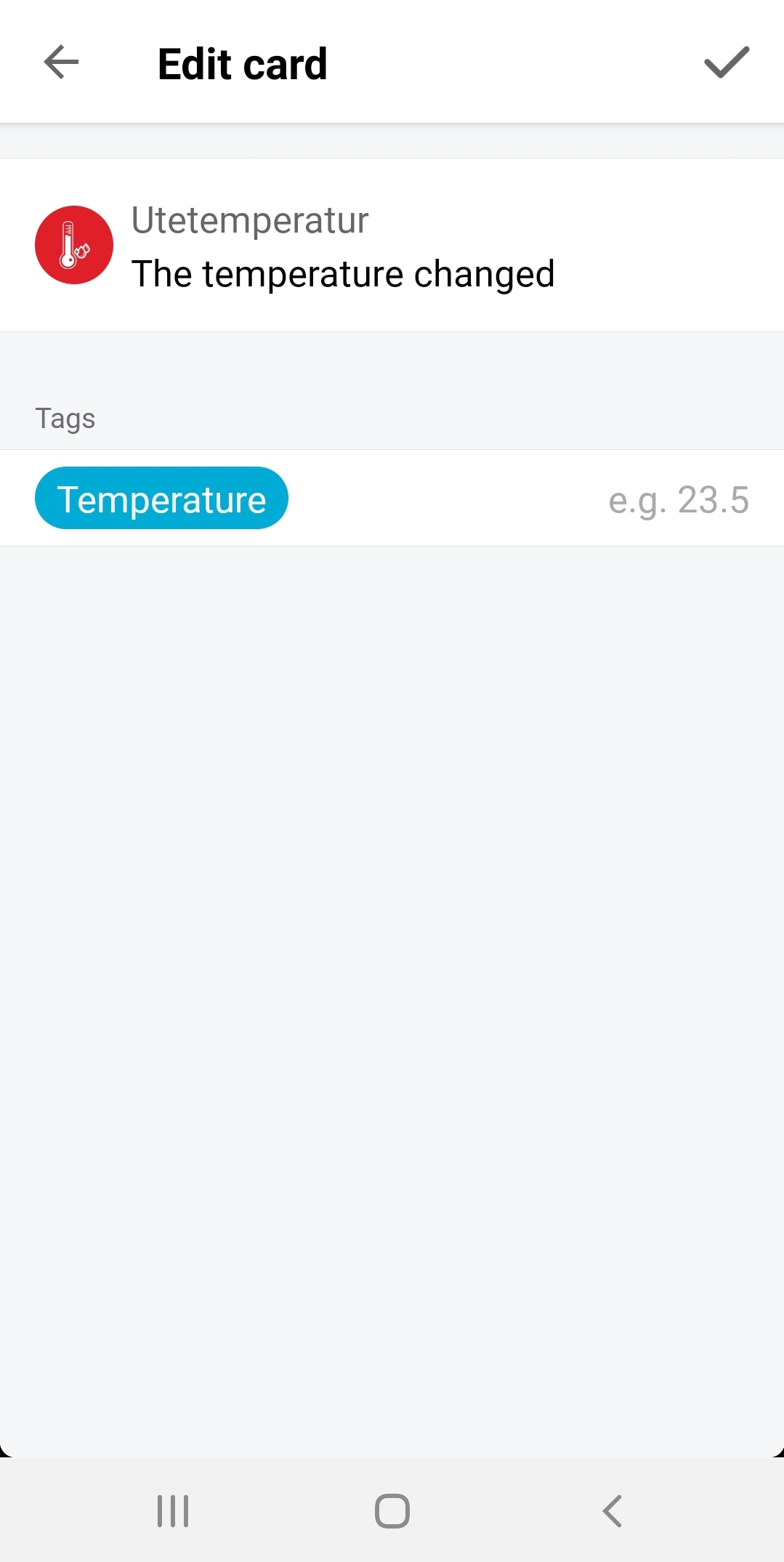Go back from Edit card

coord(61,63)
